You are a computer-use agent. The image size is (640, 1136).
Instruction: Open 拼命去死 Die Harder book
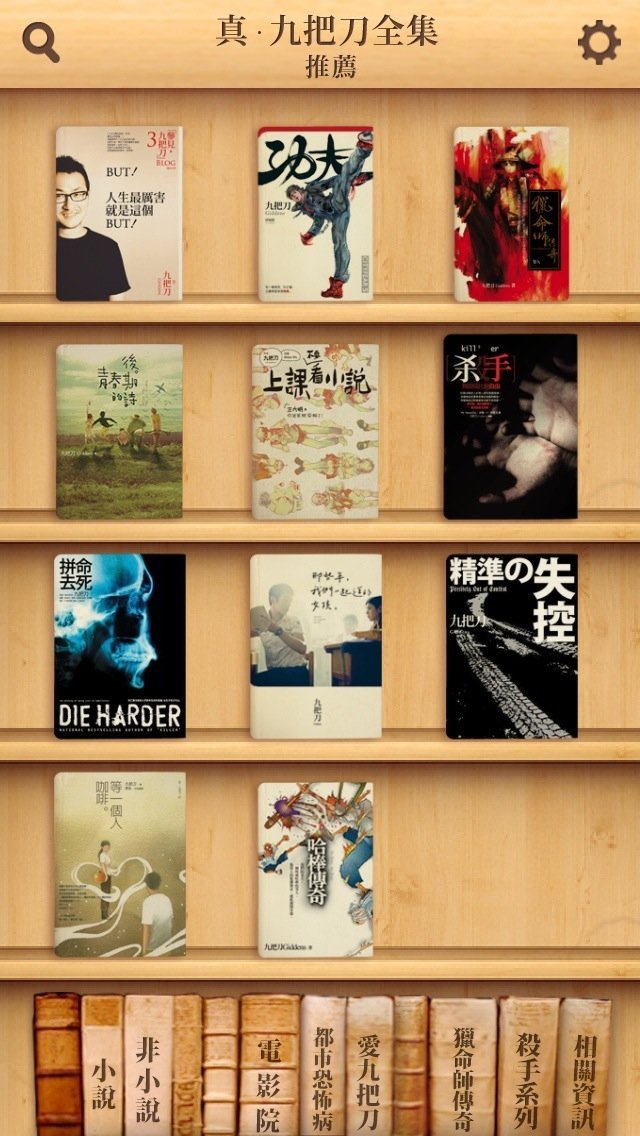click(119, 646)
